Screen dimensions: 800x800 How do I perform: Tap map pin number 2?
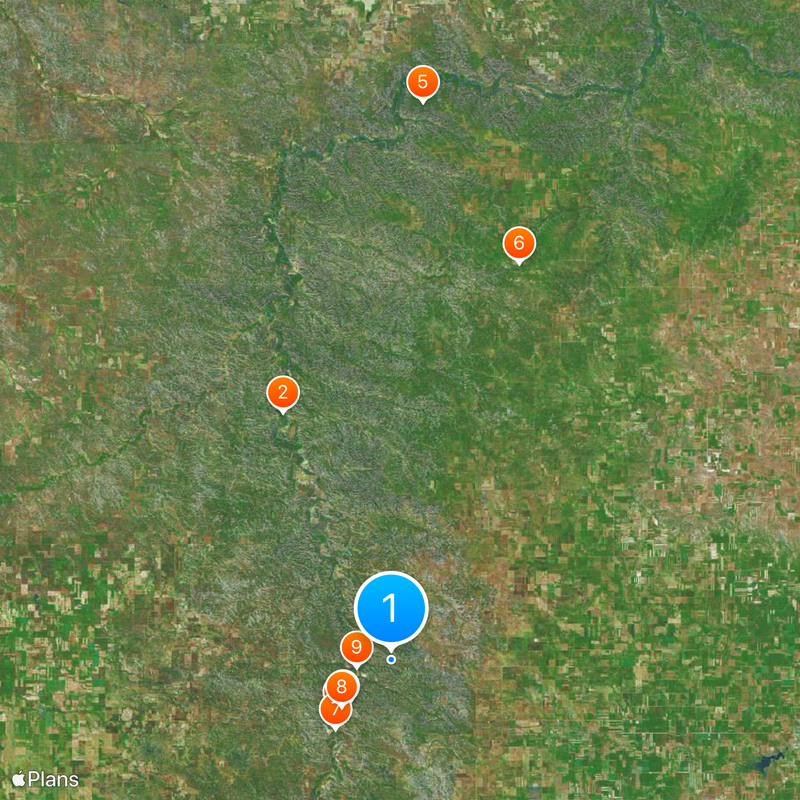coord(283,393)
